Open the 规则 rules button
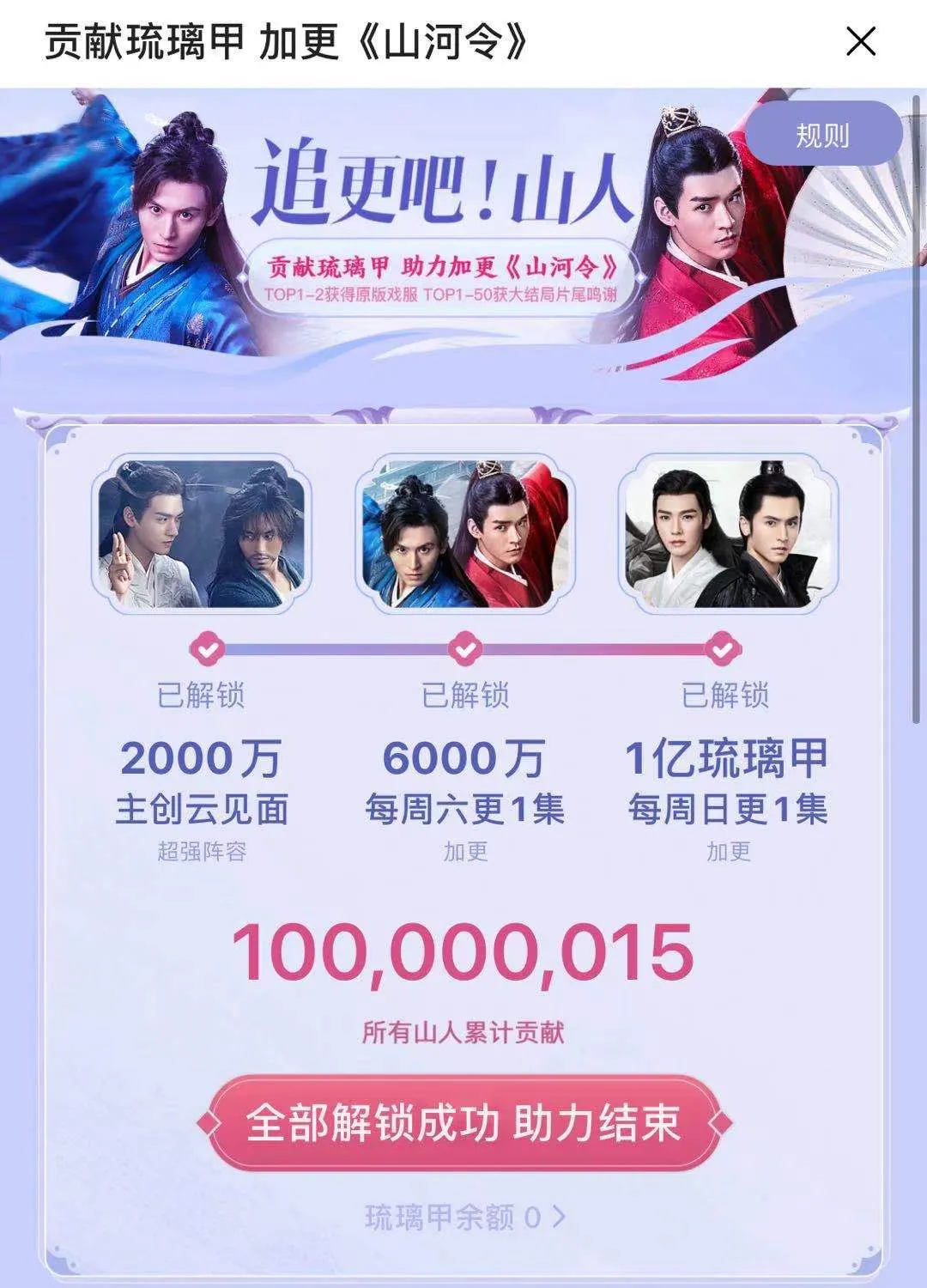This screenshot has height=1288, width=927. pos(822,135)
